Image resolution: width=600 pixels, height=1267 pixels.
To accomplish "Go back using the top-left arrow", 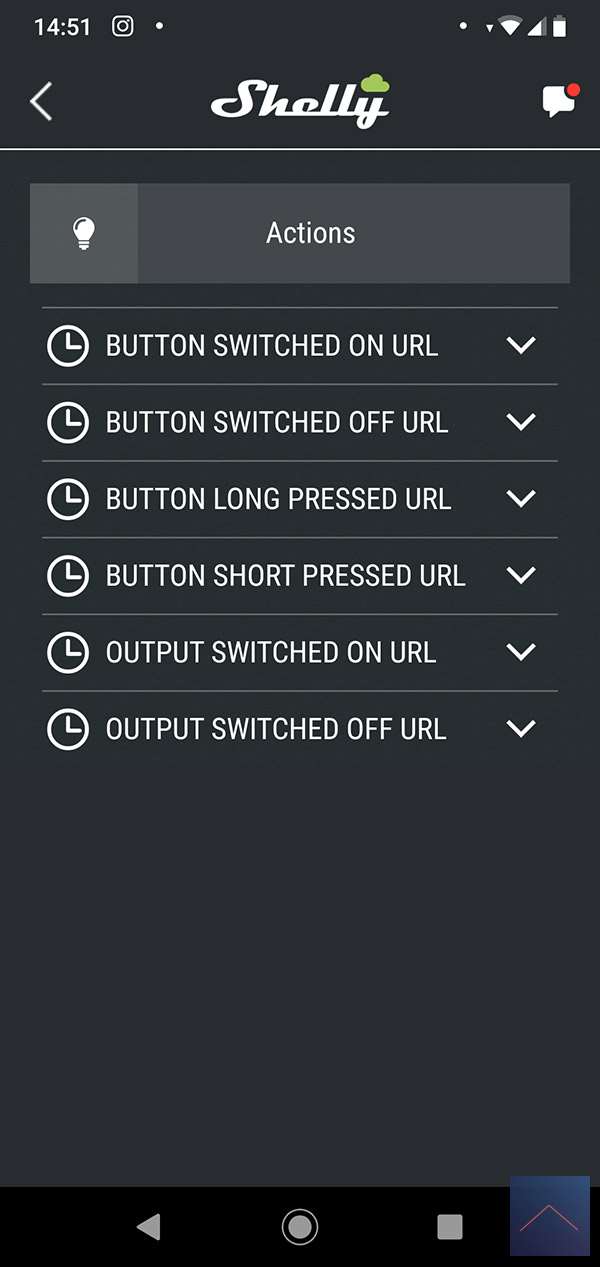I will click(41, 101).
